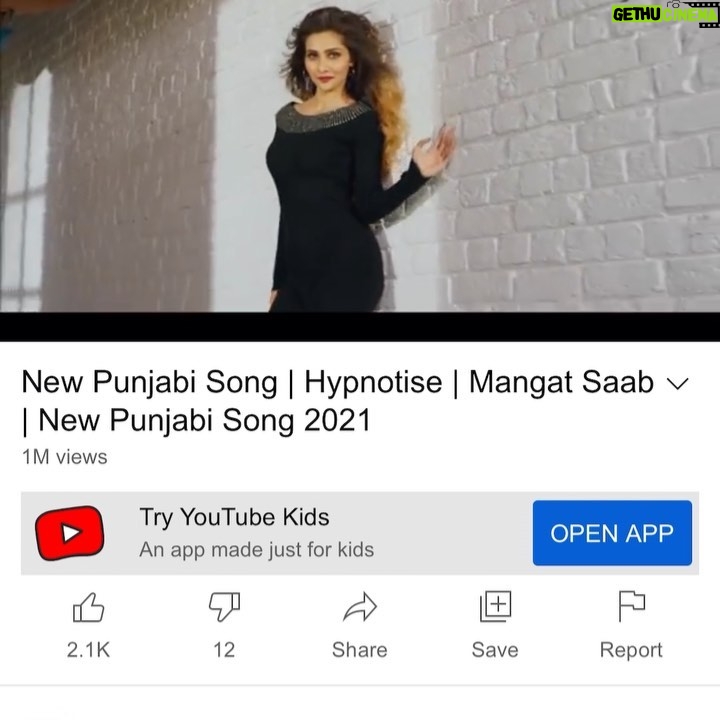Tap the OPEN APP button
Viewport: 720px width, 720px height.
coord(612,533)
